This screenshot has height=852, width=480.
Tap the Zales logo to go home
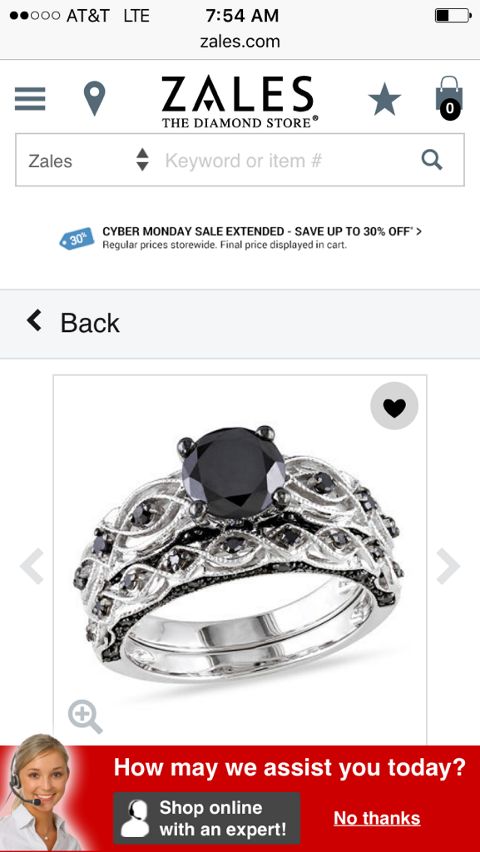(239, 101)
